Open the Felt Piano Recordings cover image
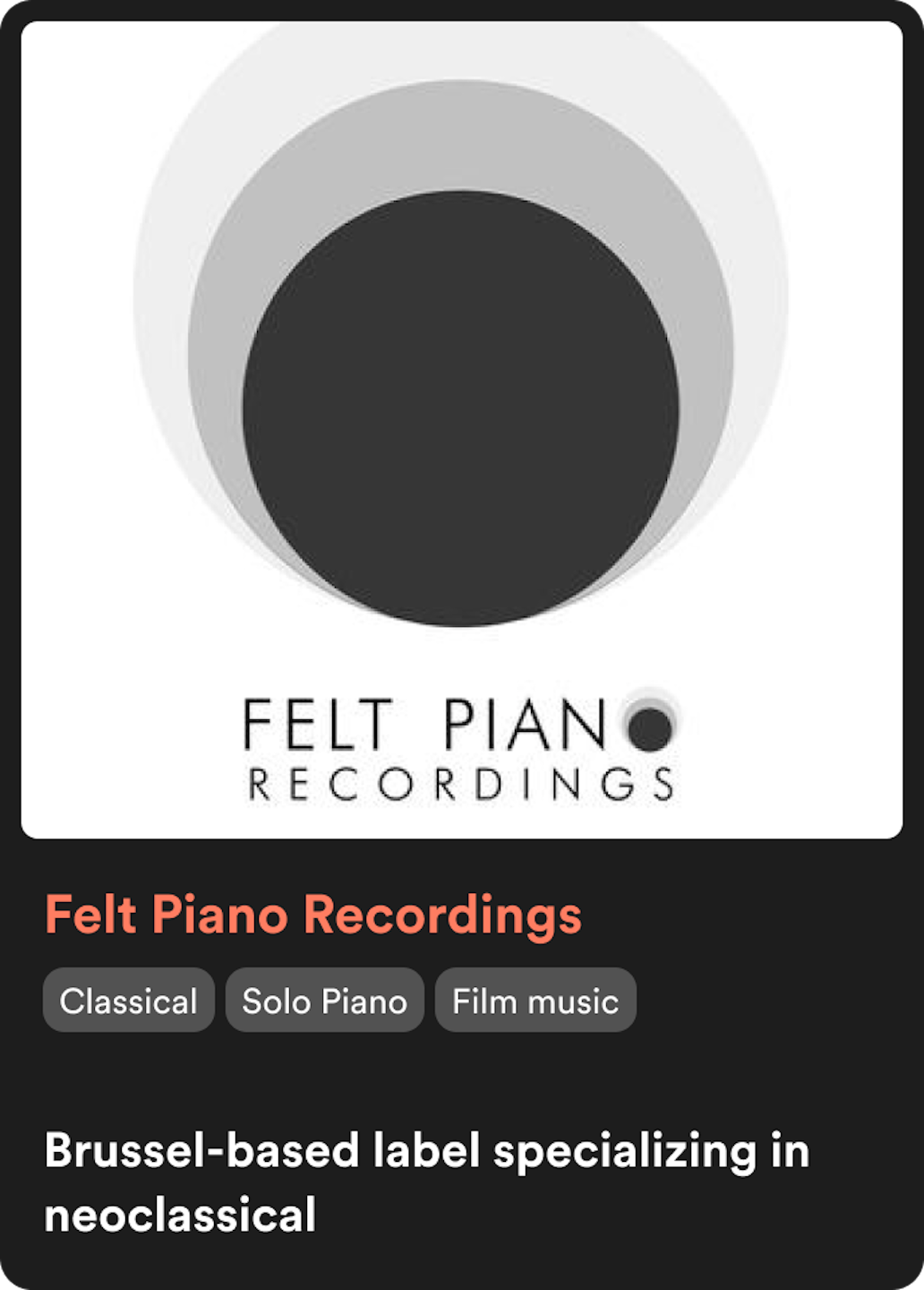This screenshot has width=924, height=1290. point(461,430)
